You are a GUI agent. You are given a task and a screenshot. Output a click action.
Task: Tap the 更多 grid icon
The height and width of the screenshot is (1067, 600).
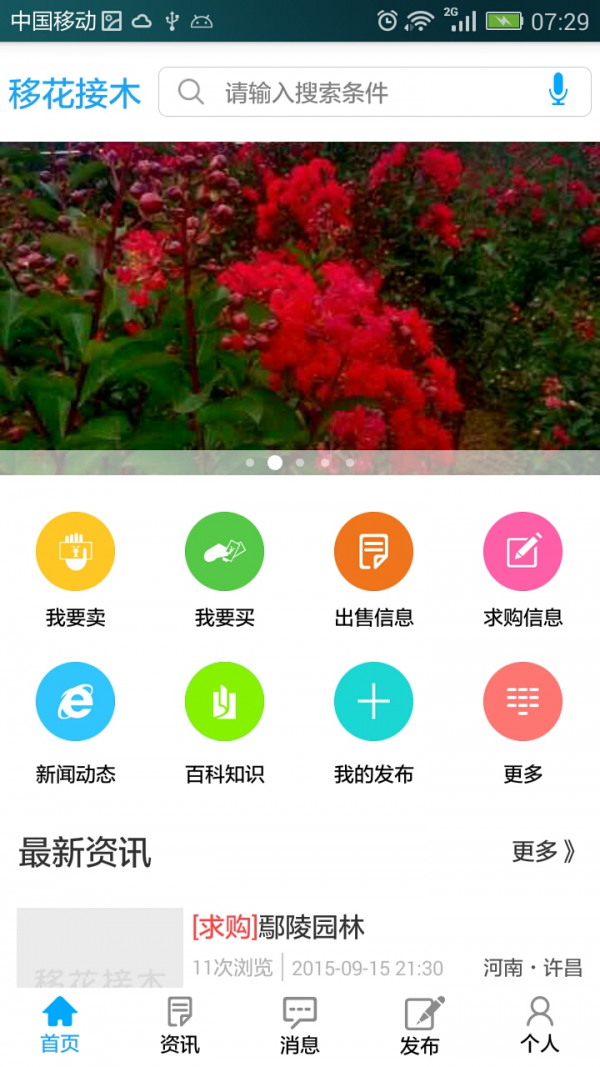[522, 702]
